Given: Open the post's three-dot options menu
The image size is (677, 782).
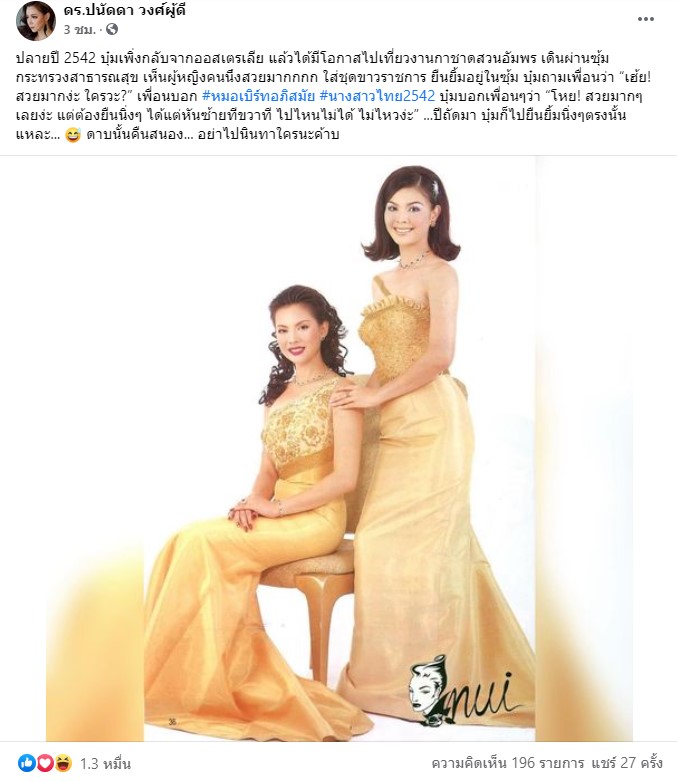Looking at the screenshot, I should pos(646,18).
